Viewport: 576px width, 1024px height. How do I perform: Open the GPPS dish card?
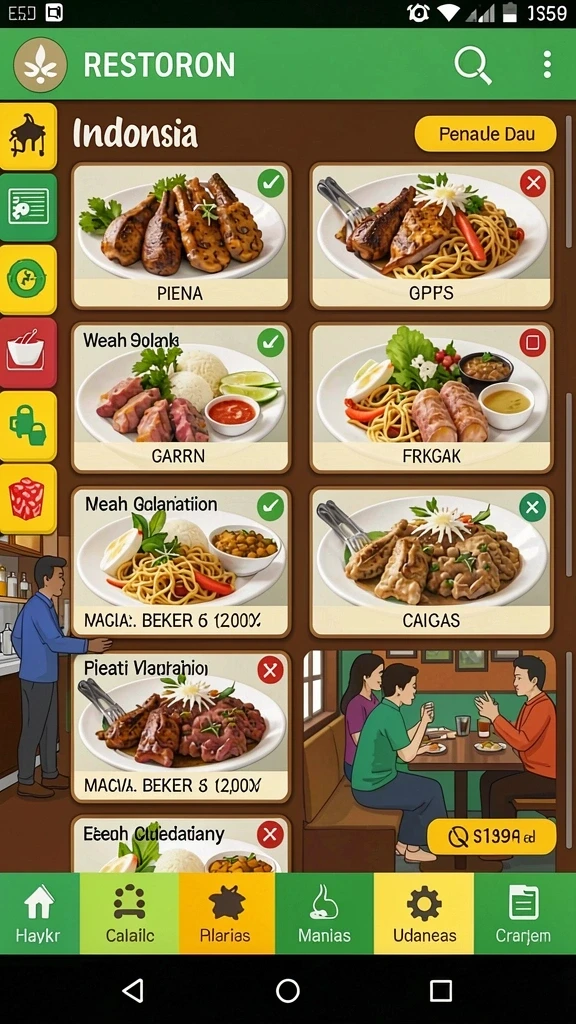tap(432, 236)
